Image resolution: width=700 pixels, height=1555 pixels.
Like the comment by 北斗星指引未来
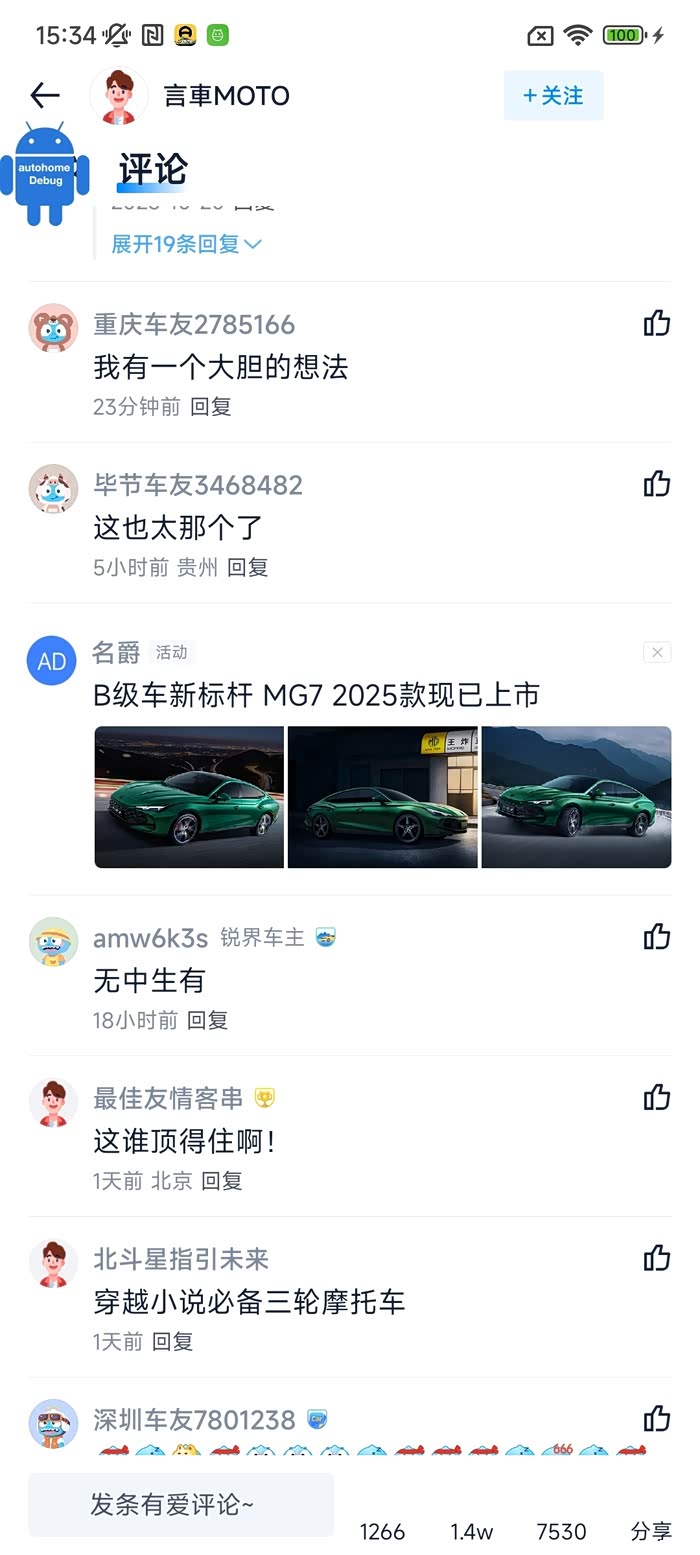[656, 1258]
